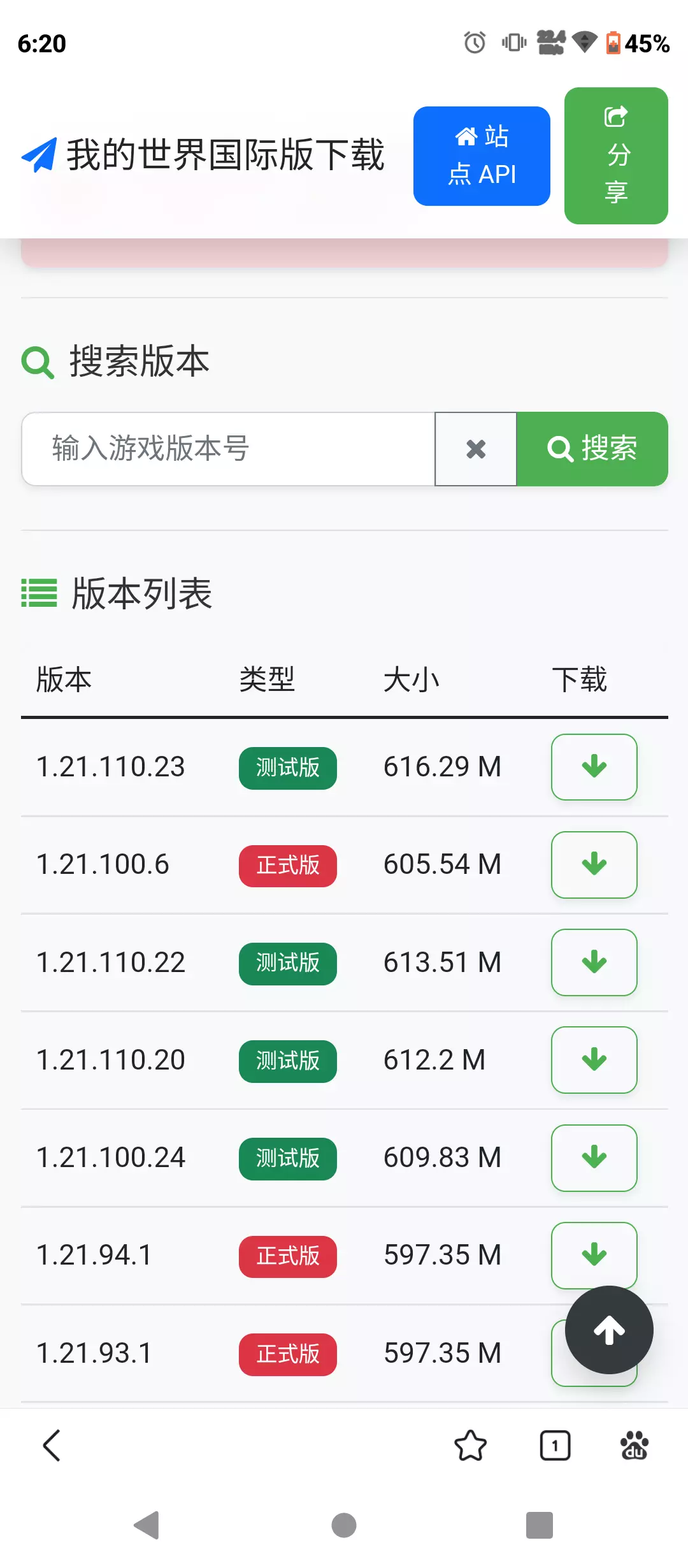The width and height of the screenshot is (688, 1568).
Task: Download version 1.21.110.23
Action: pos(594,767)
